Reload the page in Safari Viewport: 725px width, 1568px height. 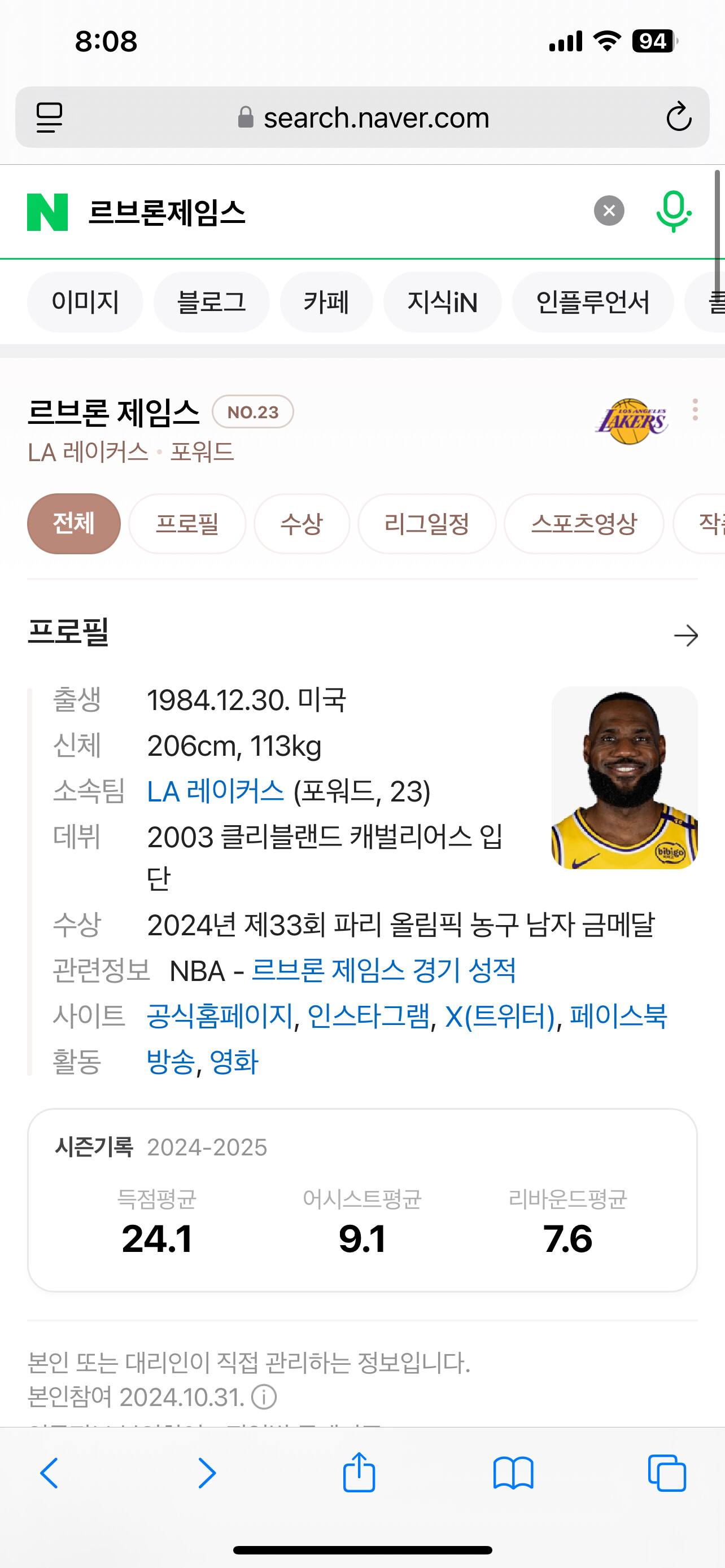click(x=678, y=117)
